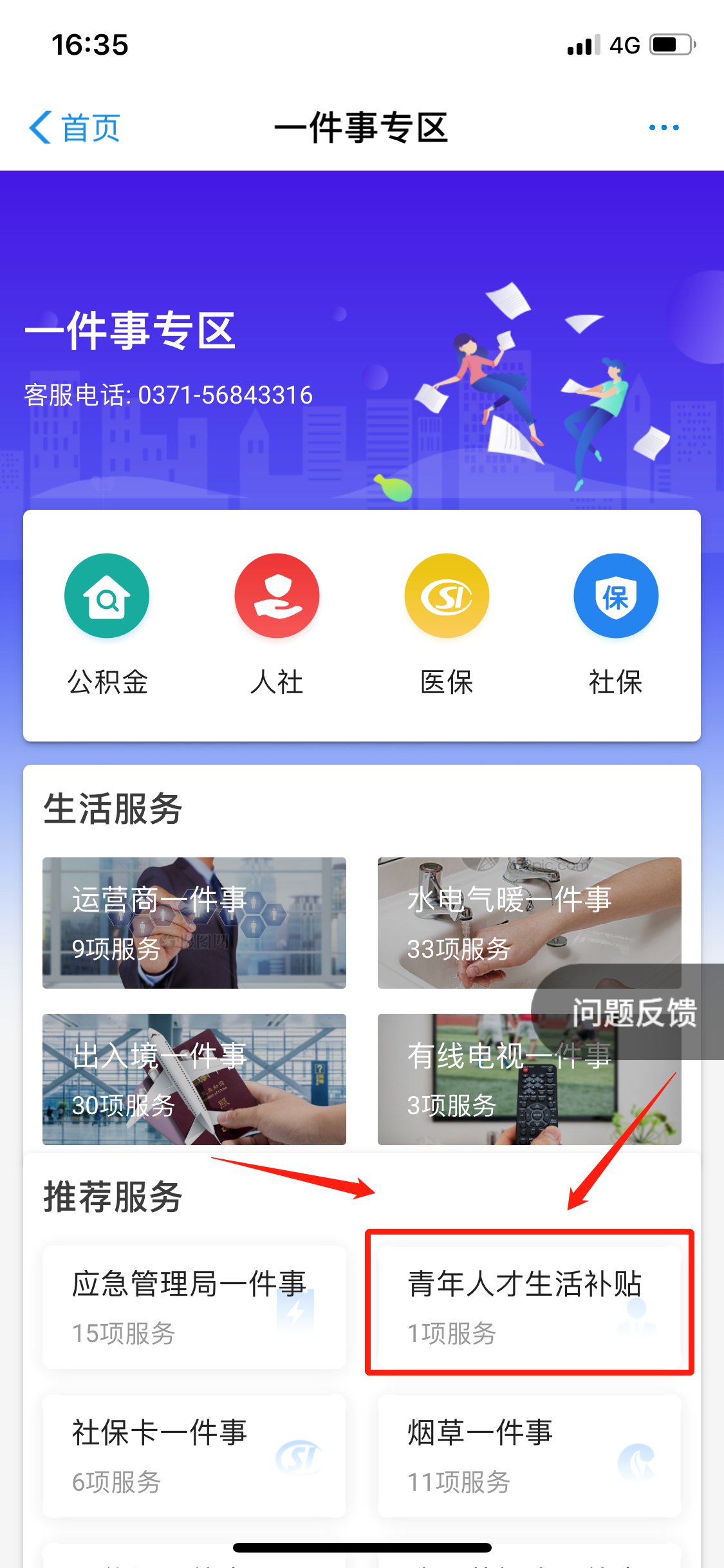The image size is (724, 1568).
Task: Open 出入境一件事 card
Action: click(194, 1079)
